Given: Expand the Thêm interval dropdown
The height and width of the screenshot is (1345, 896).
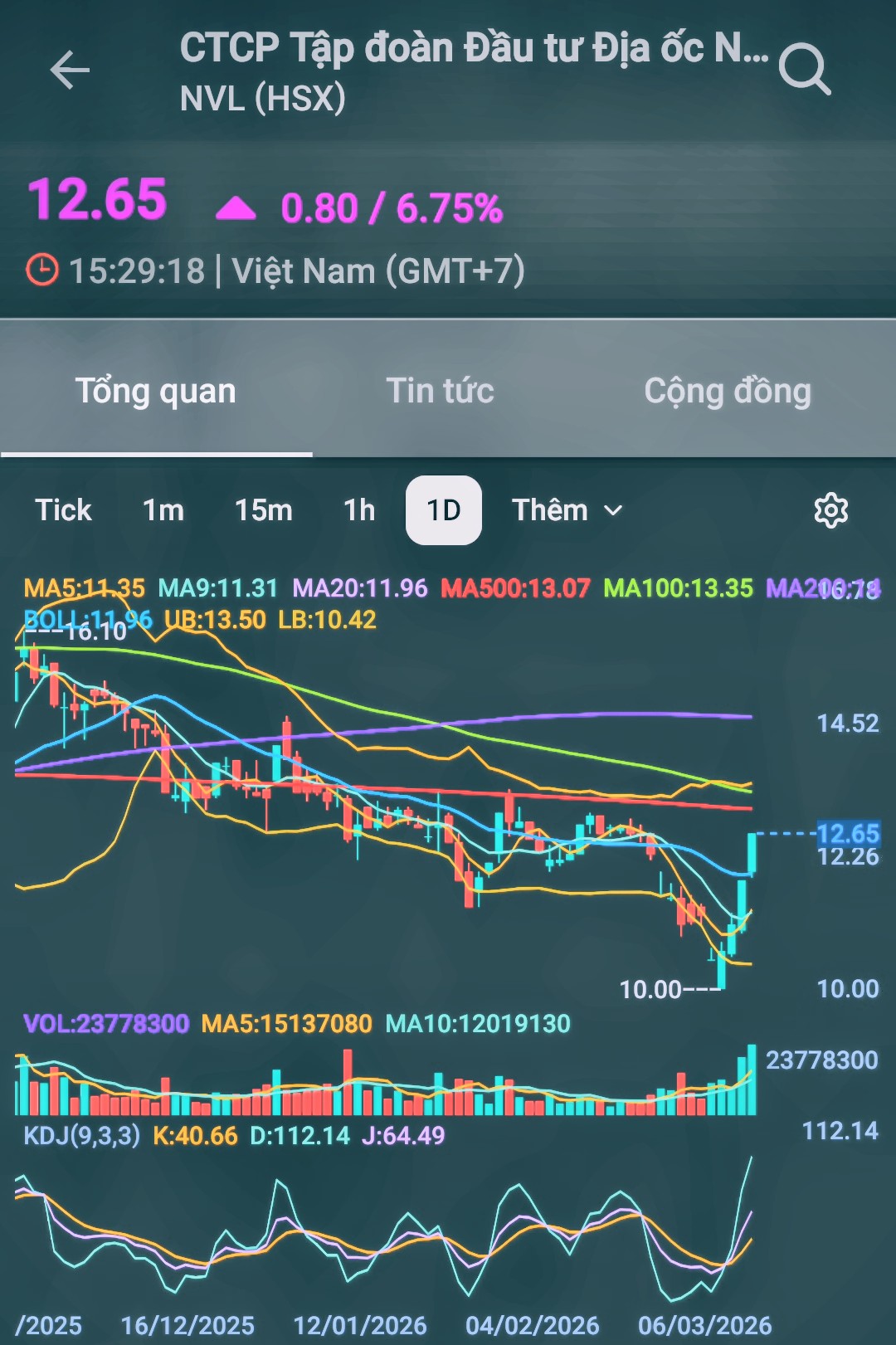Looking at the screenshot, I should click(x=567, y=510).
